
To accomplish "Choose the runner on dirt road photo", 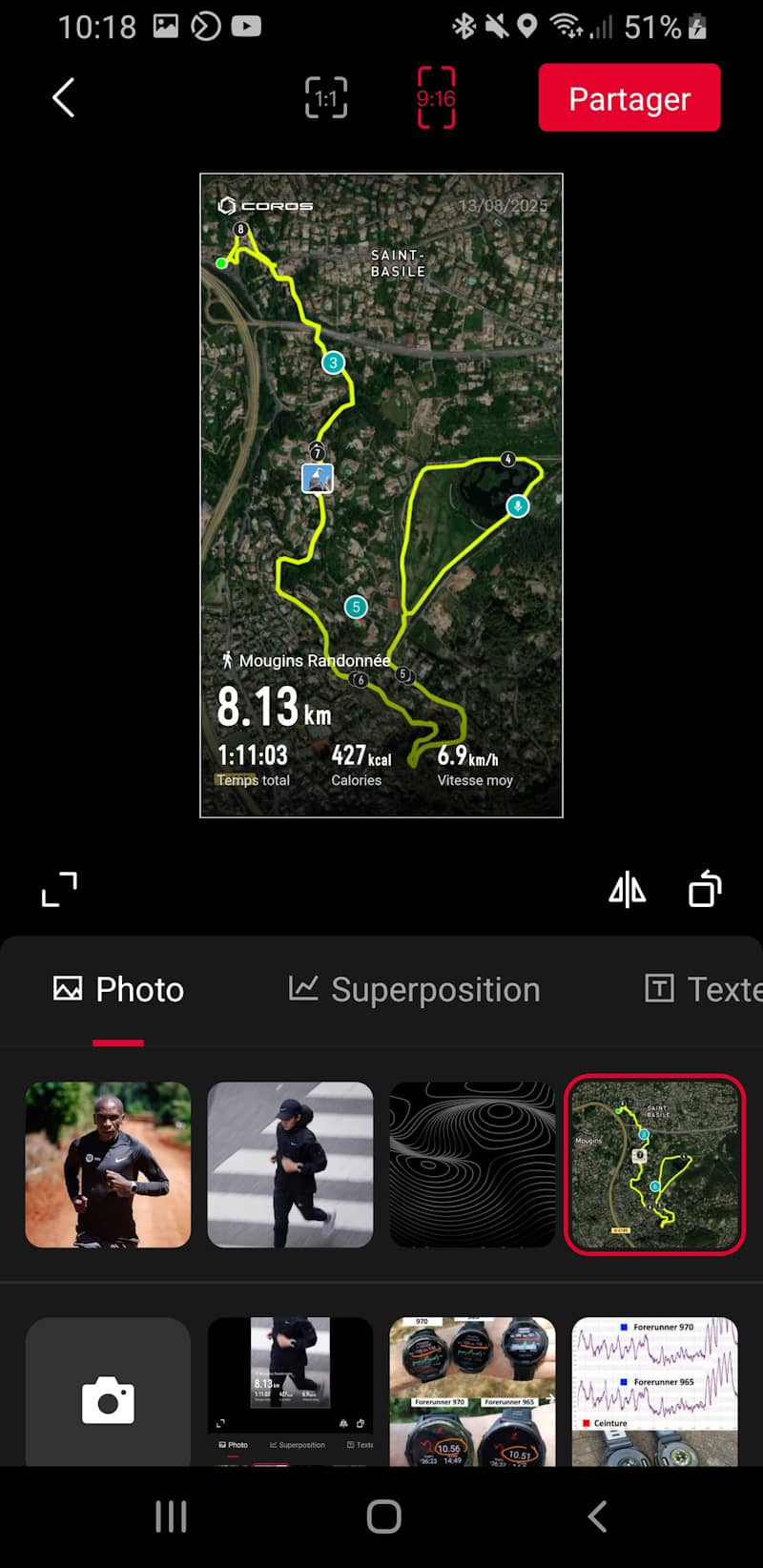I will click(x=108, y=1165).
